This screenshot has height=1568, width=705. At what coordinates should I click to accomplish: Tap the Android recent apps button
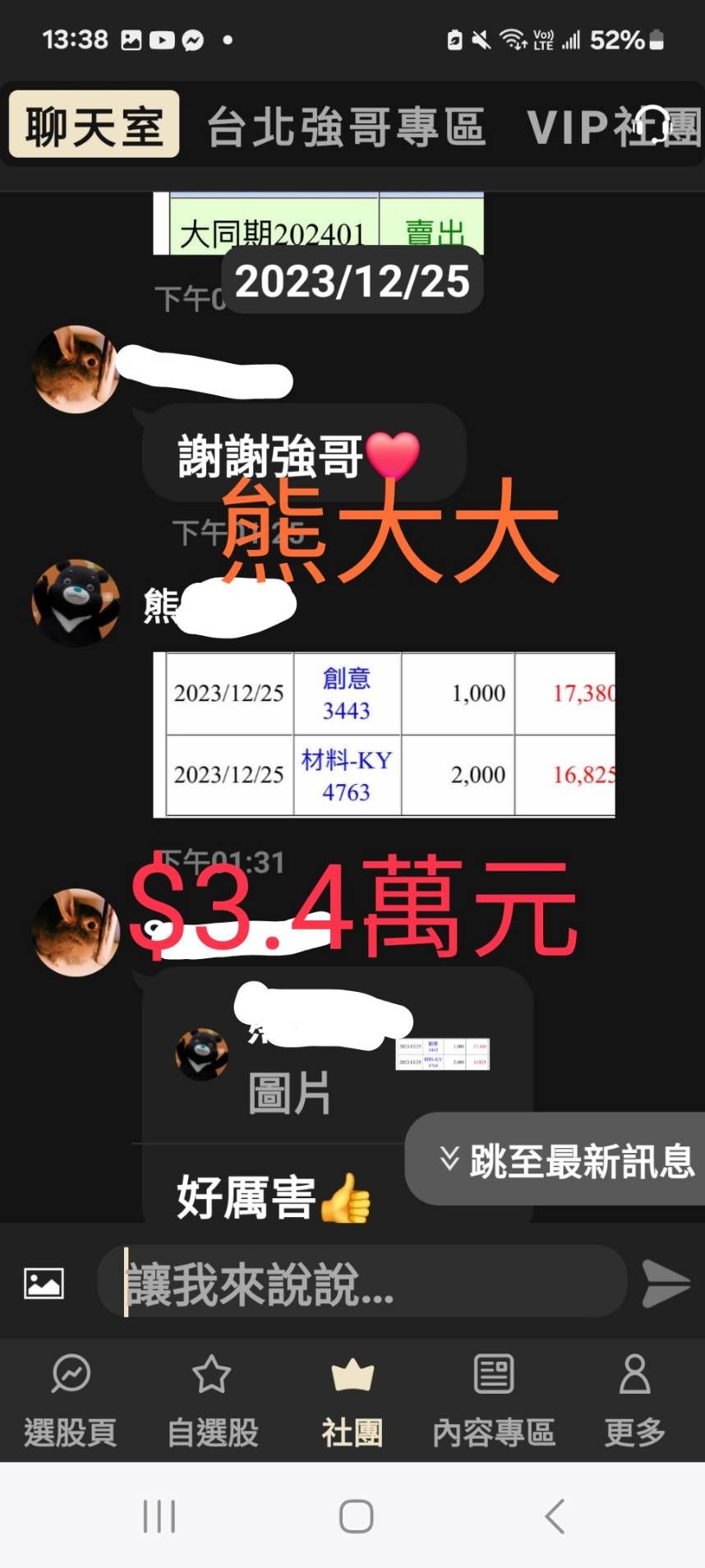coord(158,1516)
